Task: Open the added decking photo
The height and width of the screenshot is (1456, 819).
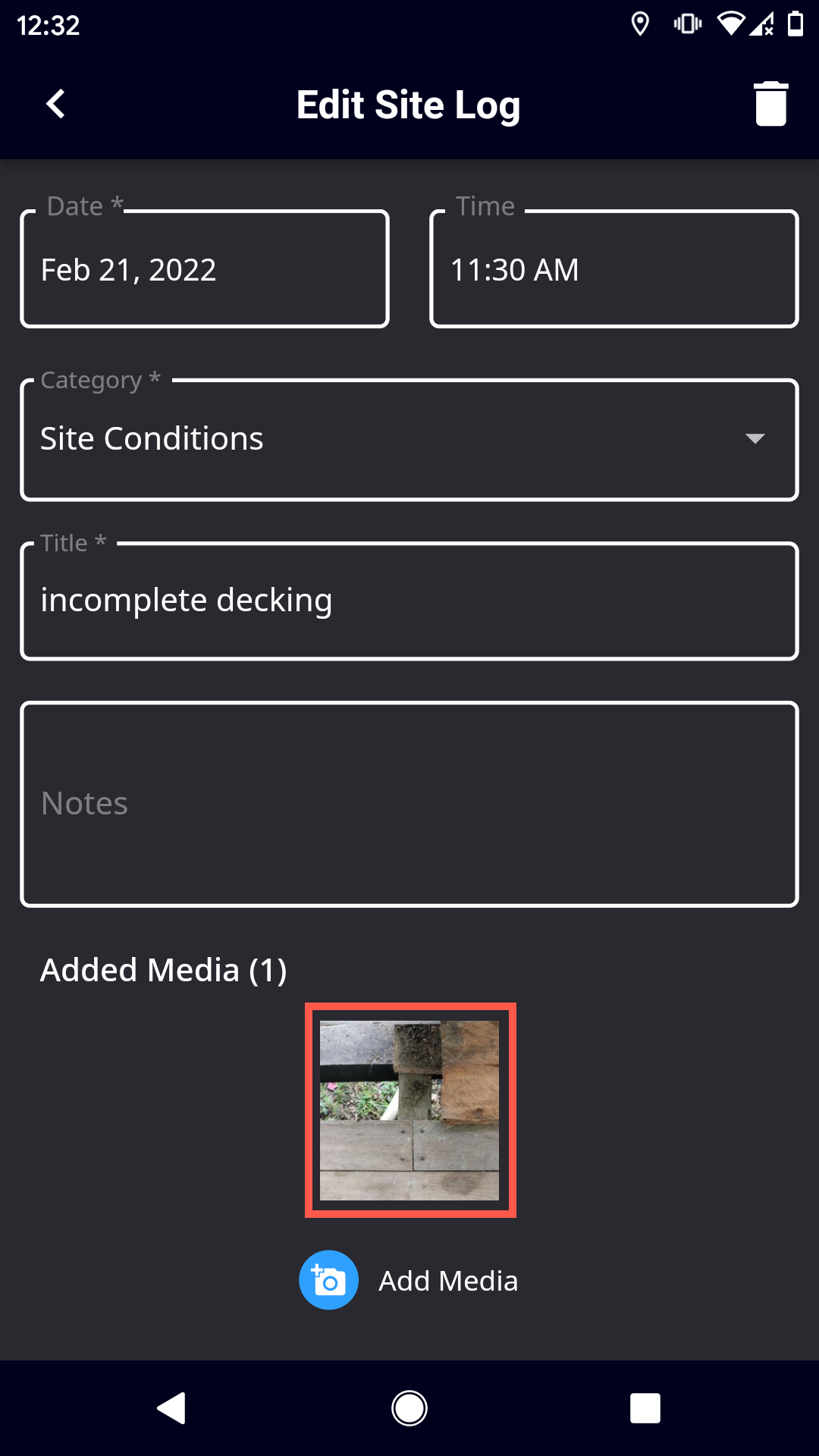Action: (x=410, y=1110)
